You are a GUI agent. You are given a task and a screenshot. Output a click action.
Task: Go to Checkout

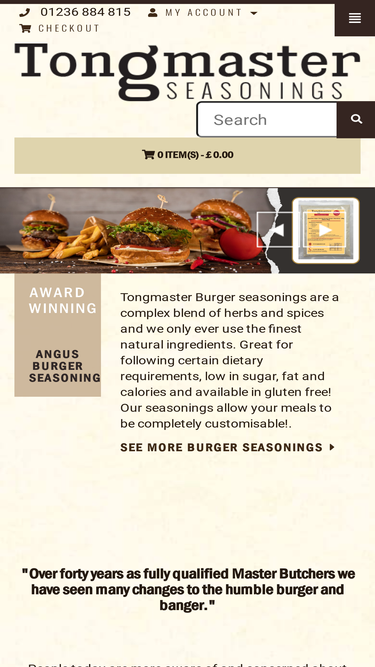(x=60, y=29)
